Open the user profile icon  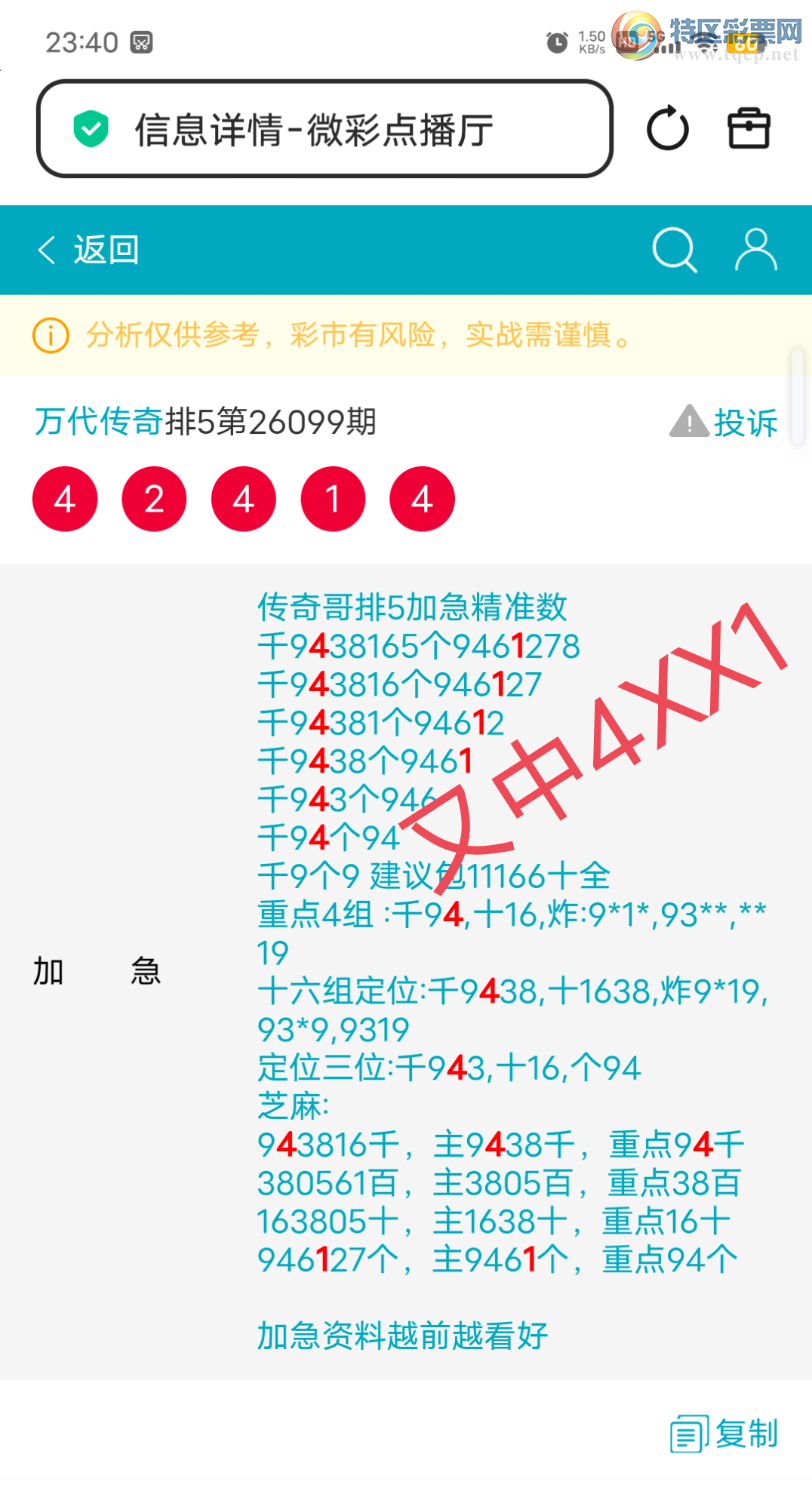[756, 250]
